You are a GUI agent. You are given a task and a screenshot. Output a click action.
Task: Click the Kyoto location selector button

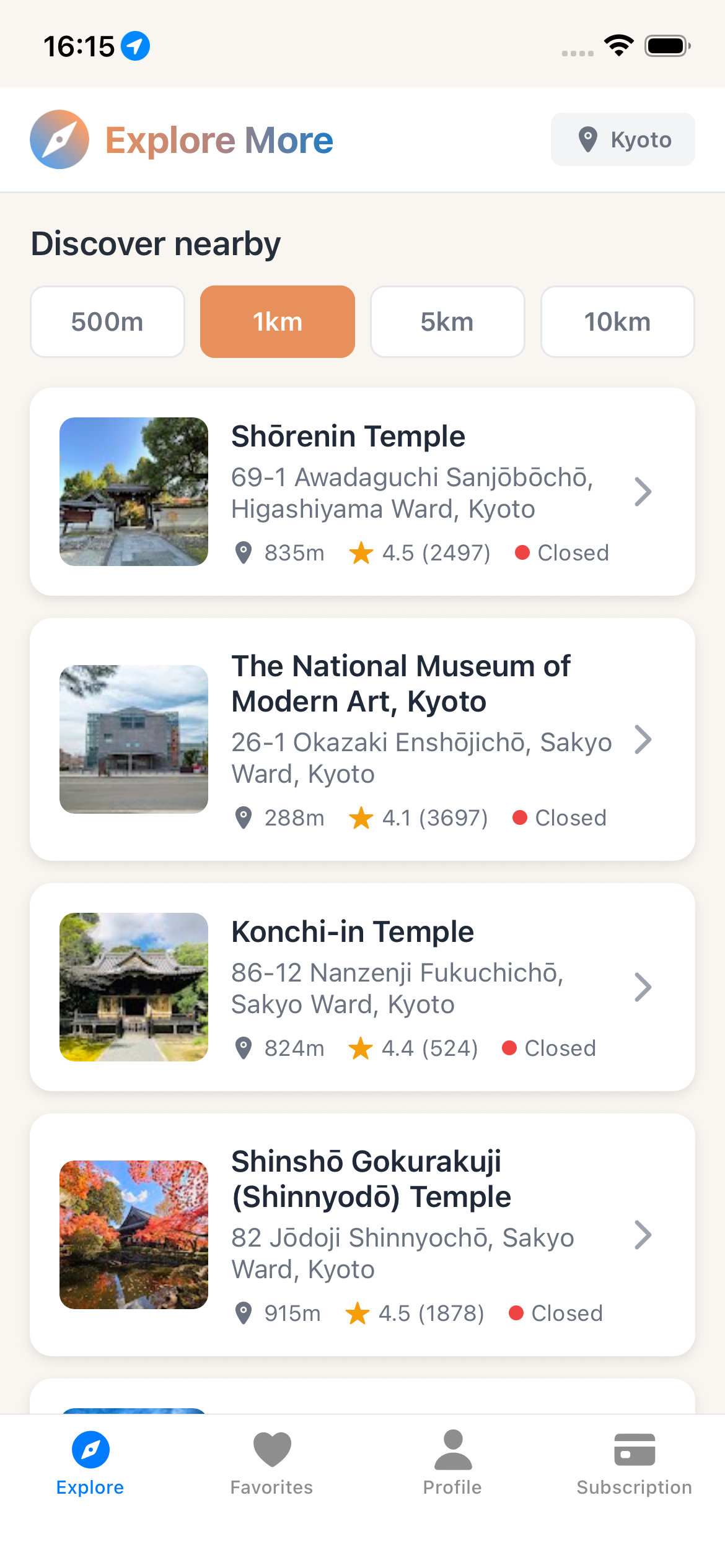tap(622, 139)
